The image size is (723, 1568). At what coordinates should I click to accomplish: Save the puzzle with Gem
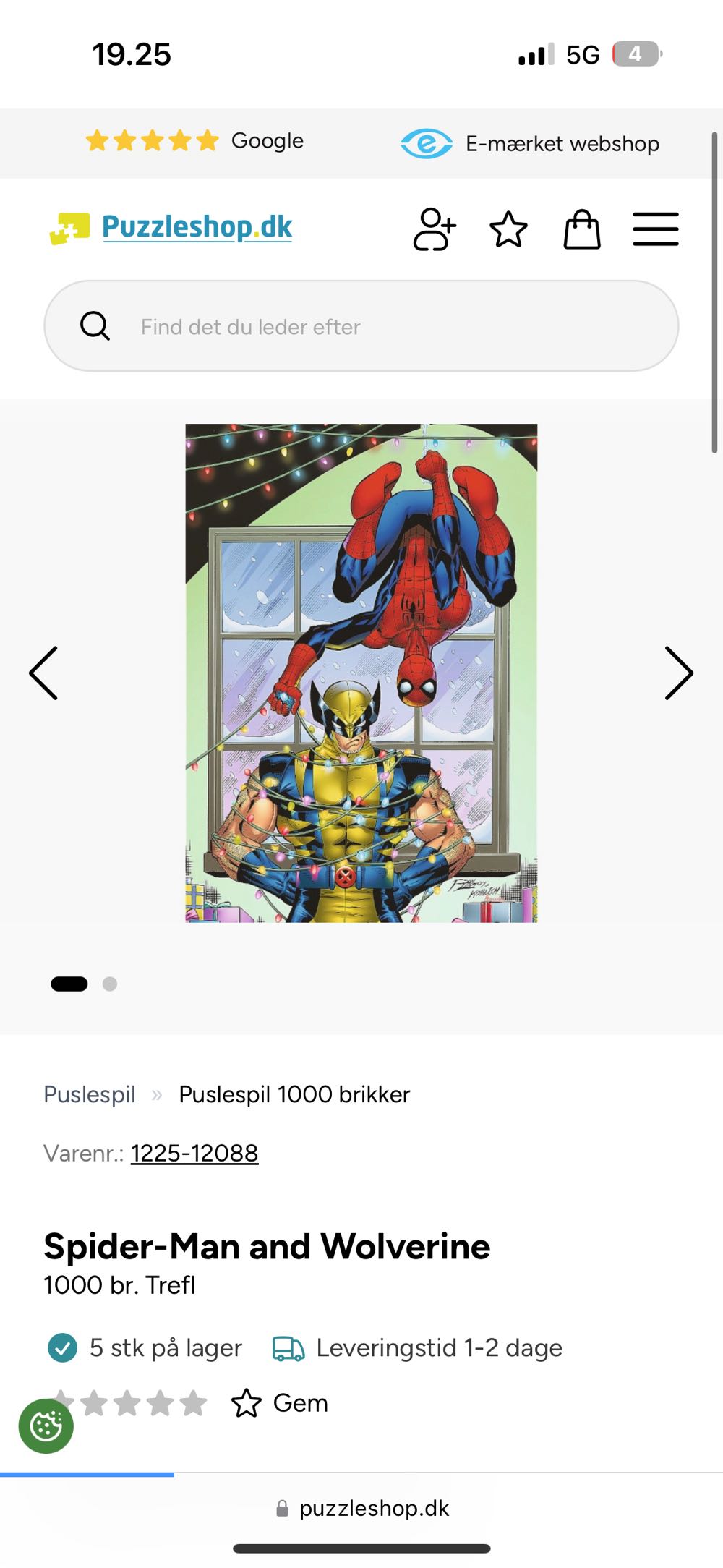pos(280,1403)
